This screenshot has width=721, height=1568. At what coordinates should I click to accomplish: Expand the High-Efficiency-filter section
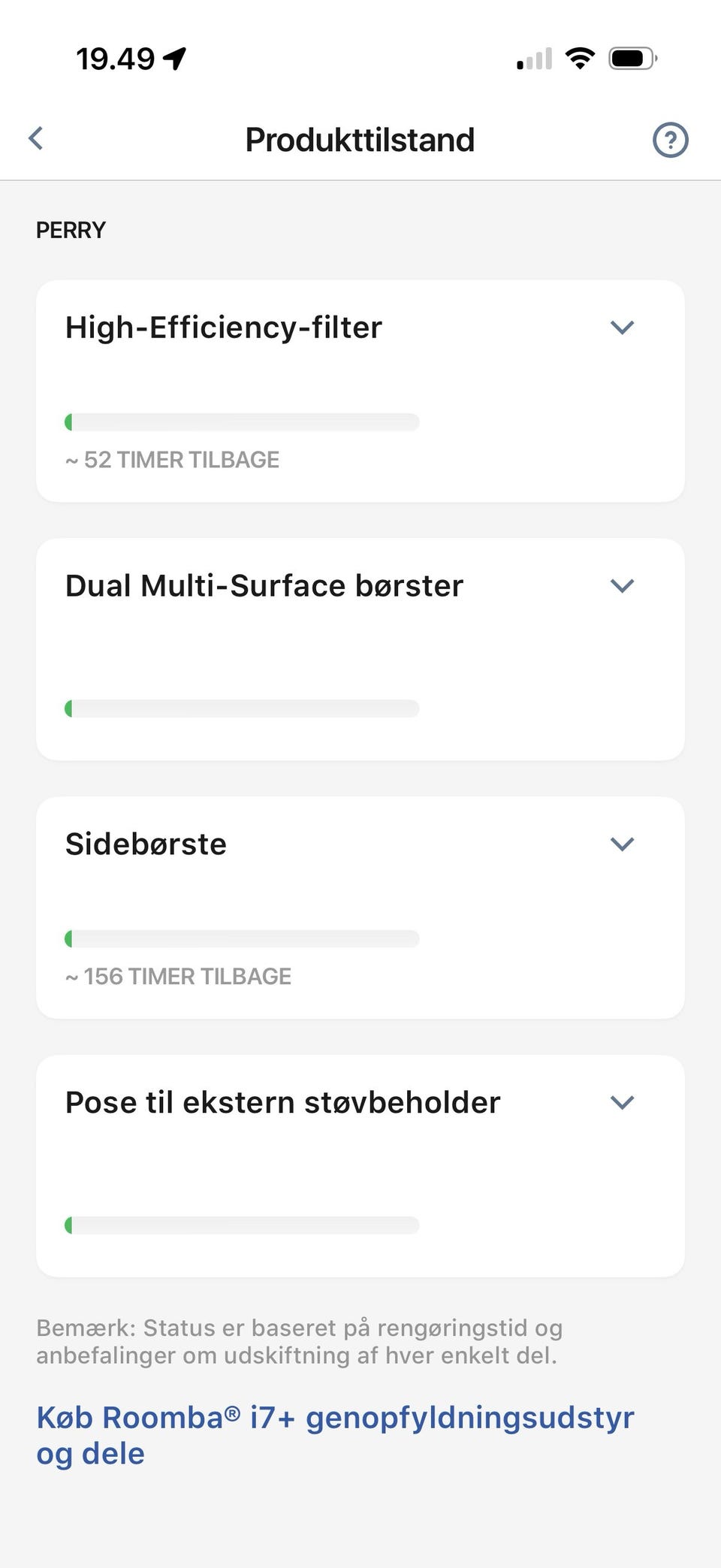tap(621, 327)
